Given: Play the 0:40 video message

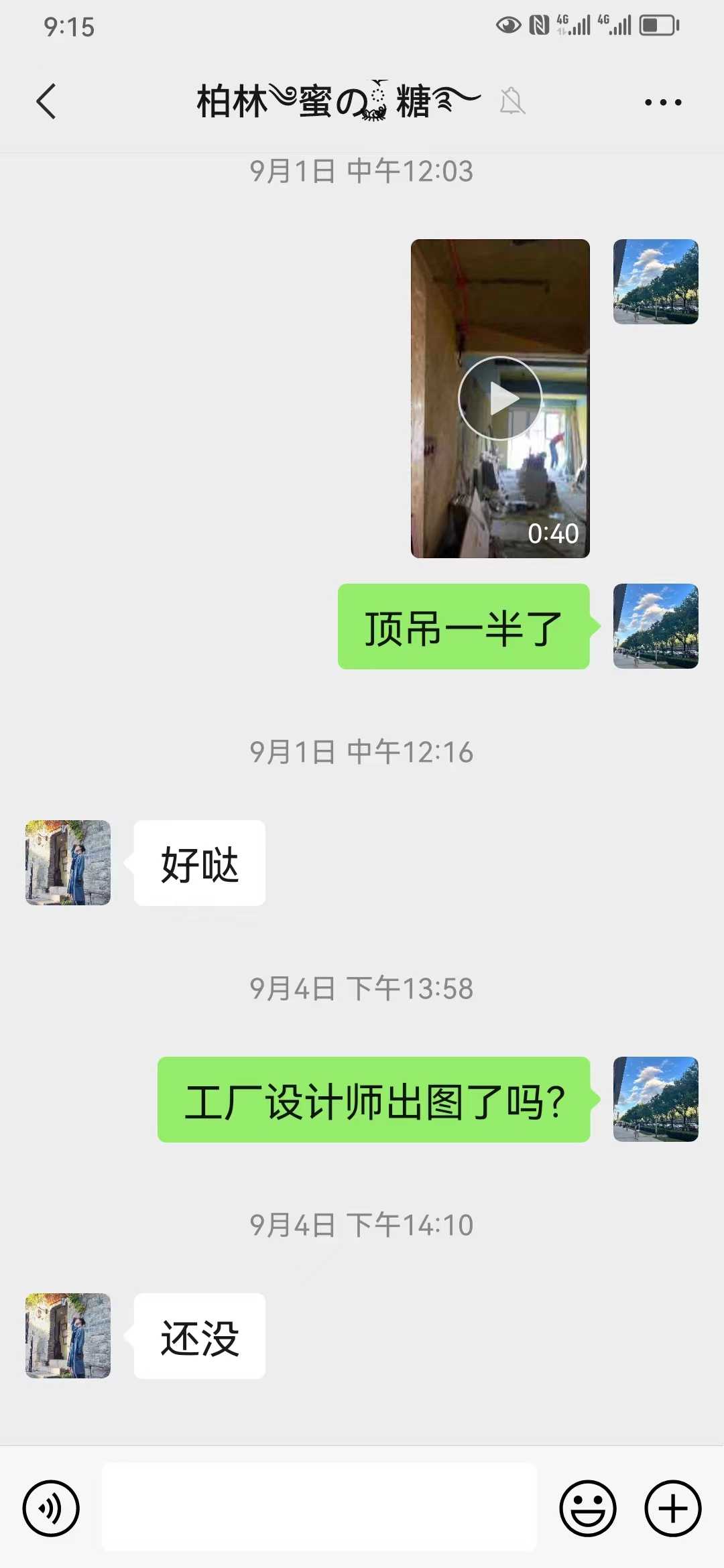Looking at the screenshot, I should pos(500,398).
